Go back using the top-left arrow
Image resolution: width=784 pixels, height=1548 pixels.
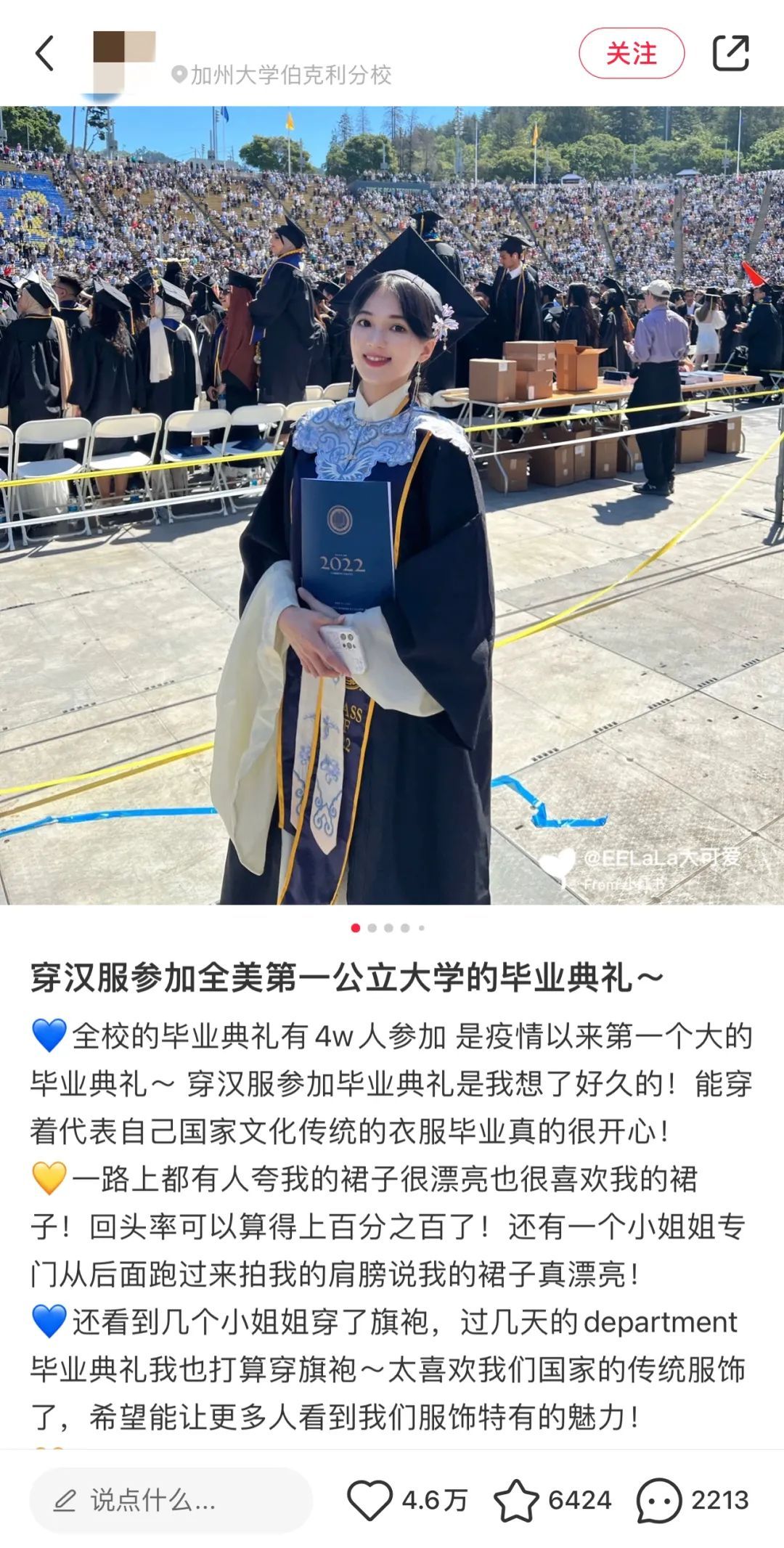[45, 54]
